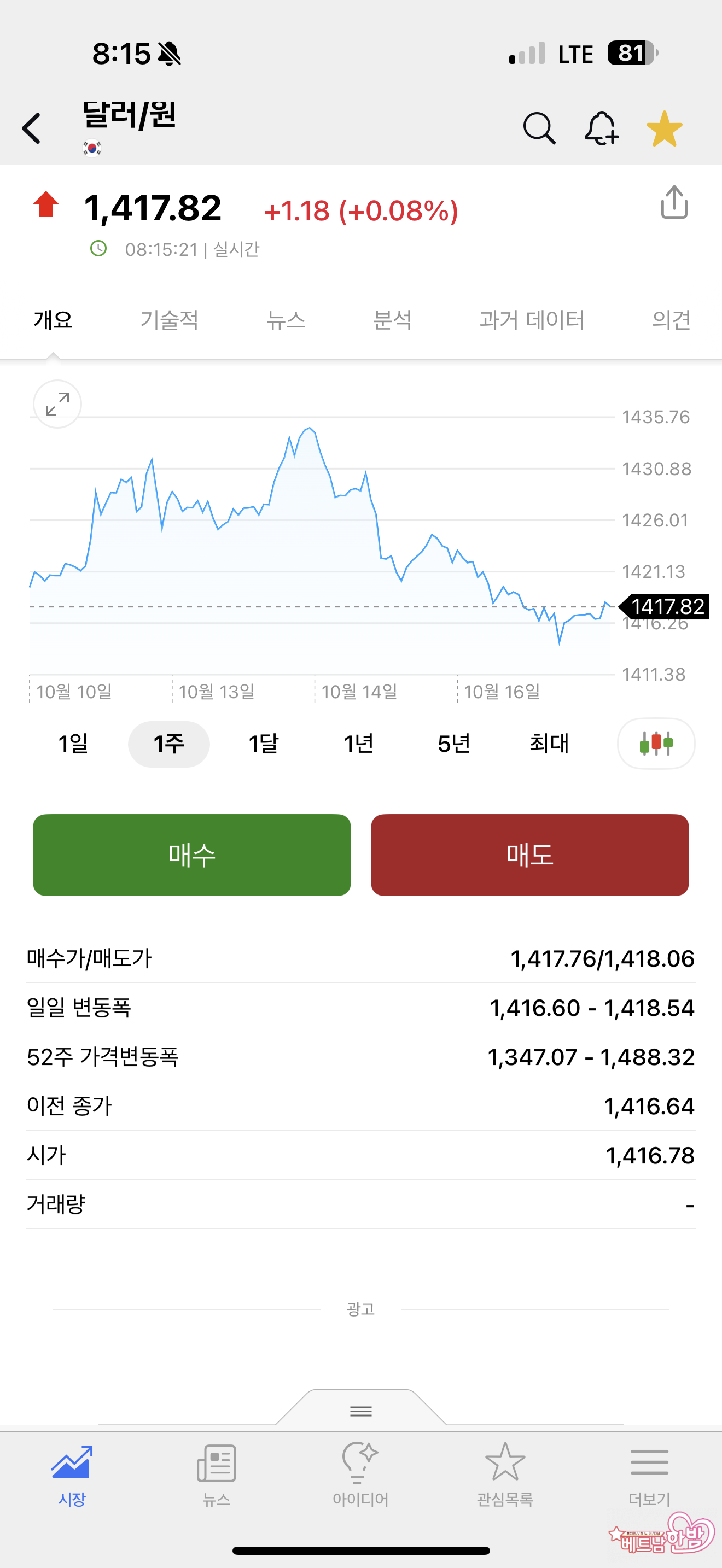722x1568 pixels.
Task: Select the 의견 tab
Action: click(671, 320)
